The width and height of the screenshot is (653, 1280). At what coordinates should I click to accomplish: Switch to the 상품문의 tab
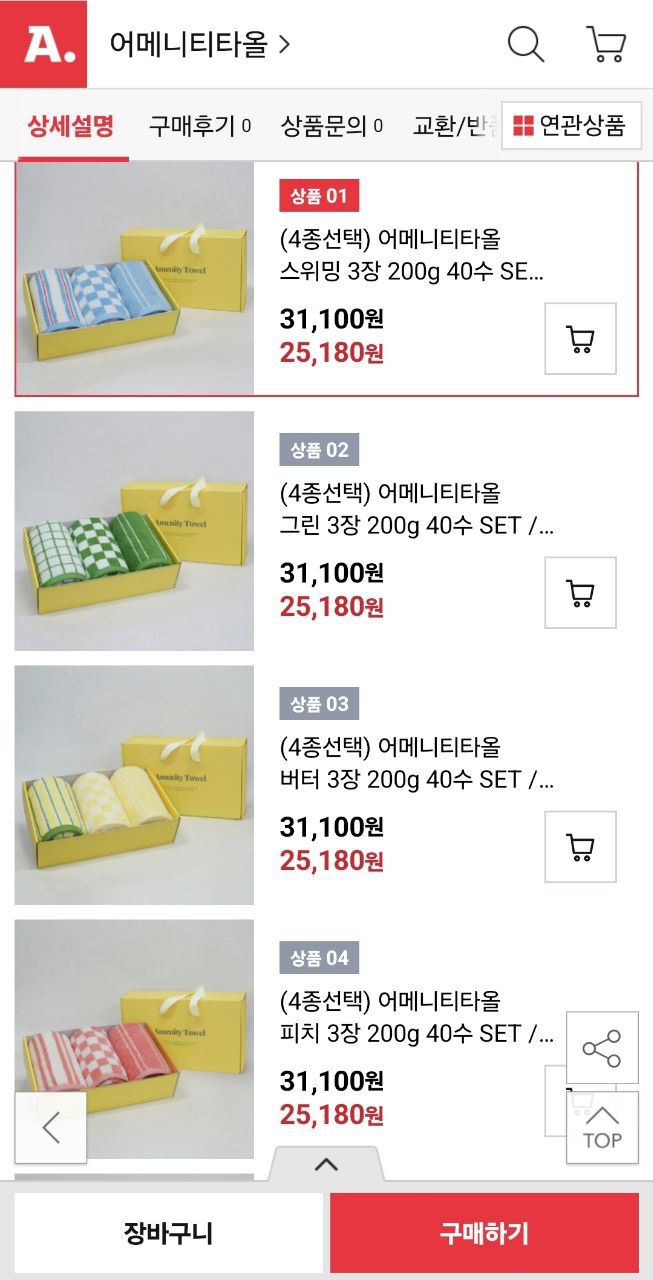coord(331,126)
